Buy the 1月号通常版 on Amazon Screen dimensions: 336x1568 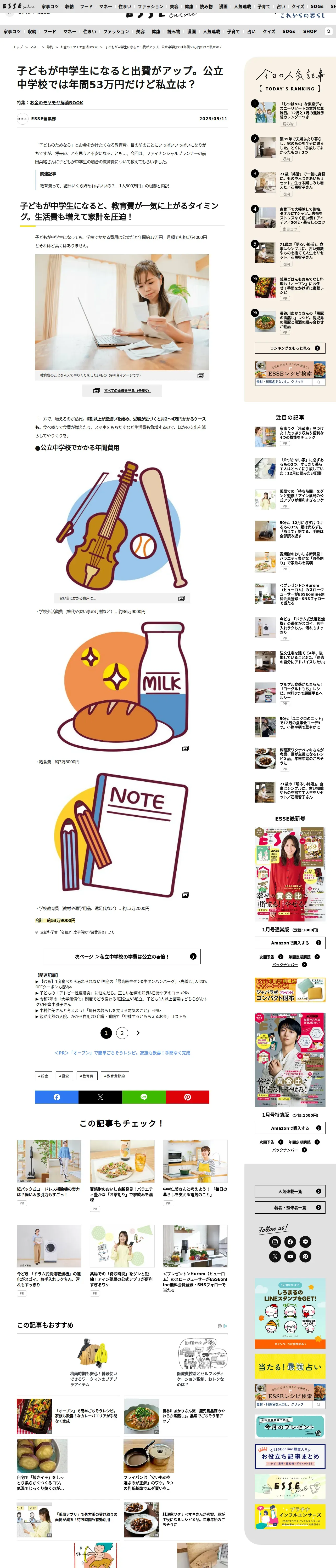(x=290, y=943)
